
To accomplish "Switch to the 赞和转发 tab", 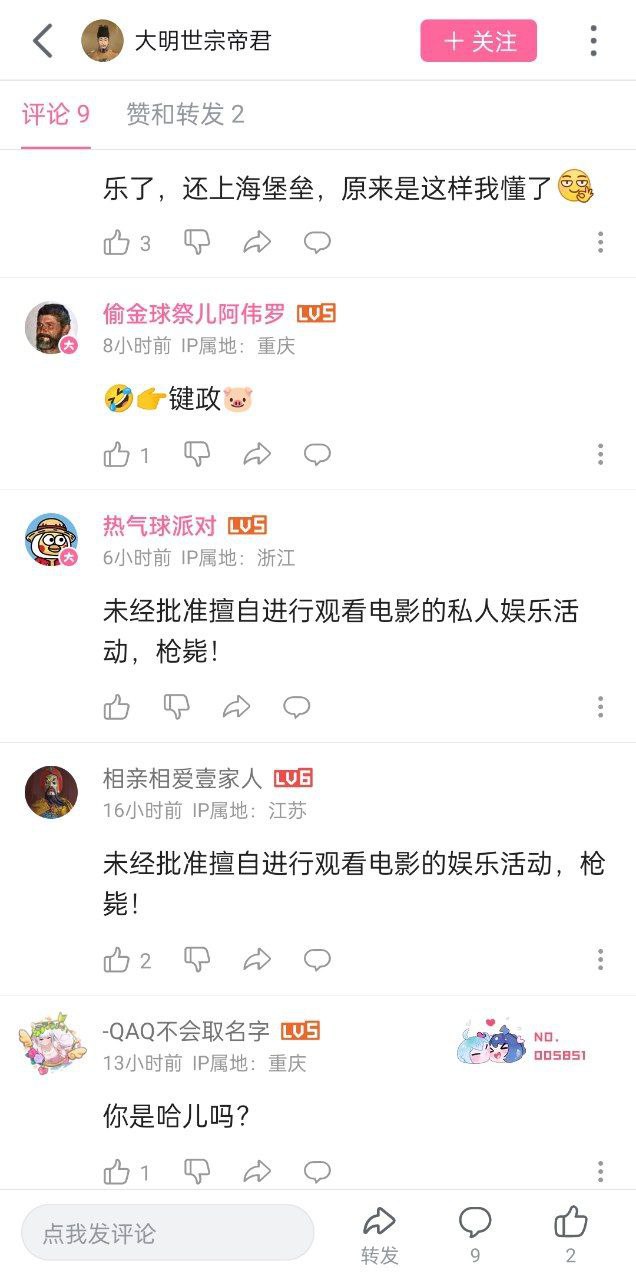I will coord(185,115).
